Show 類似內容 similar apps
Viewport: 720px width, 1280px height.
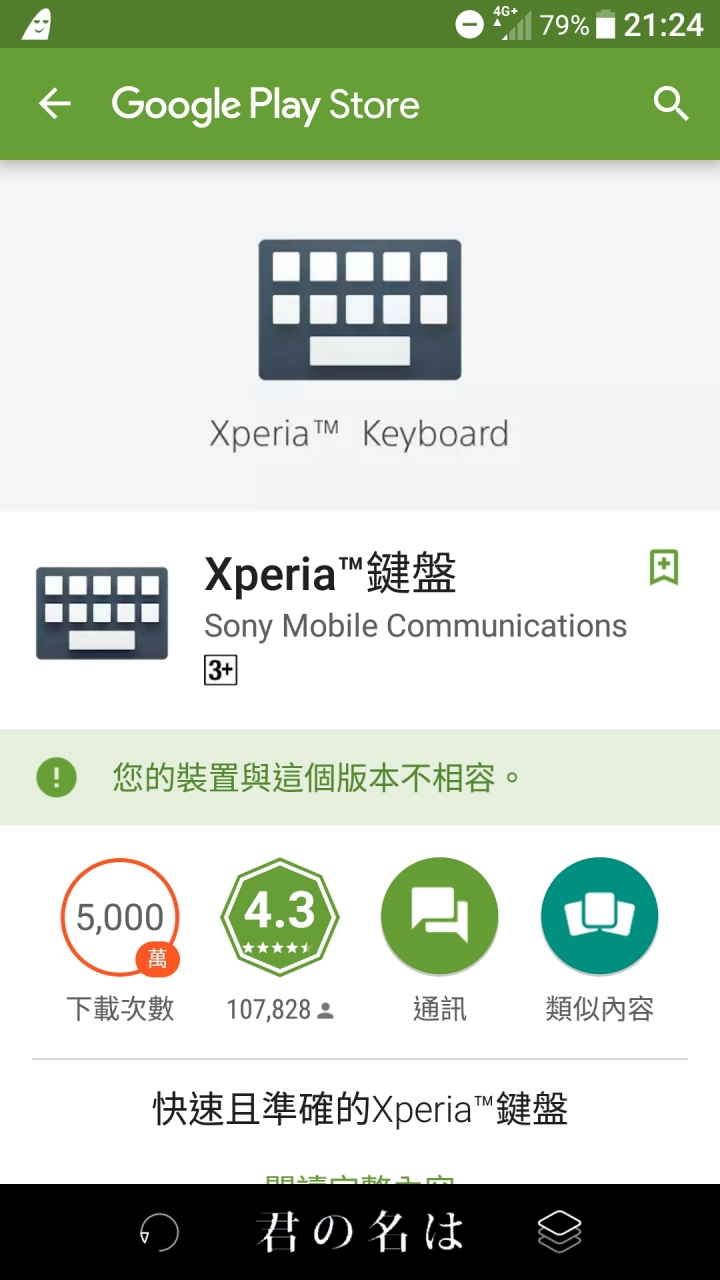tap(599, 917)
